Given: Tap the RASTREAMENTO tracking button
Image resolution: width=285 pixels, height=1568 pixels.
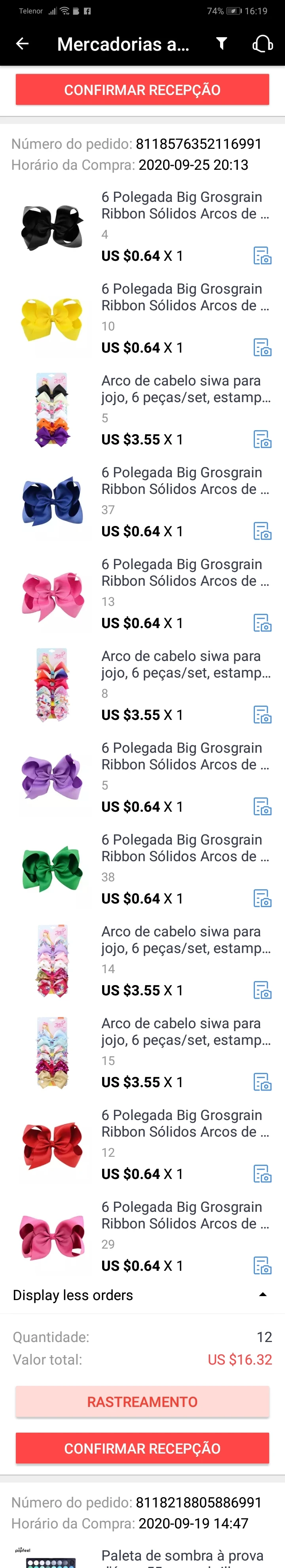Looking at the screenshot, I should point(142,1401).
